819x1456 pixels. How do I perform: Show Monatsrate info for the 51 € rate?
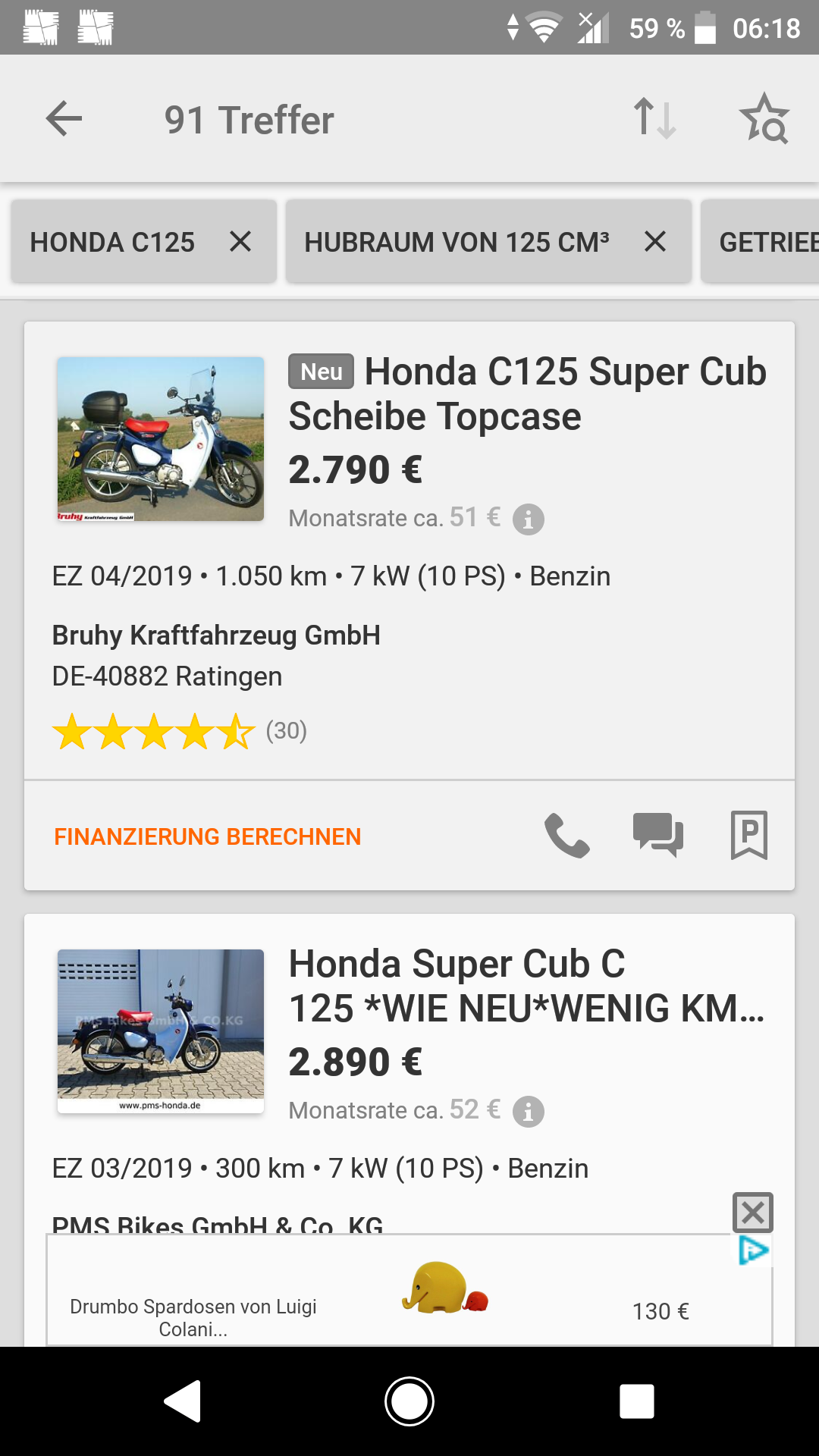click(529, 519)
